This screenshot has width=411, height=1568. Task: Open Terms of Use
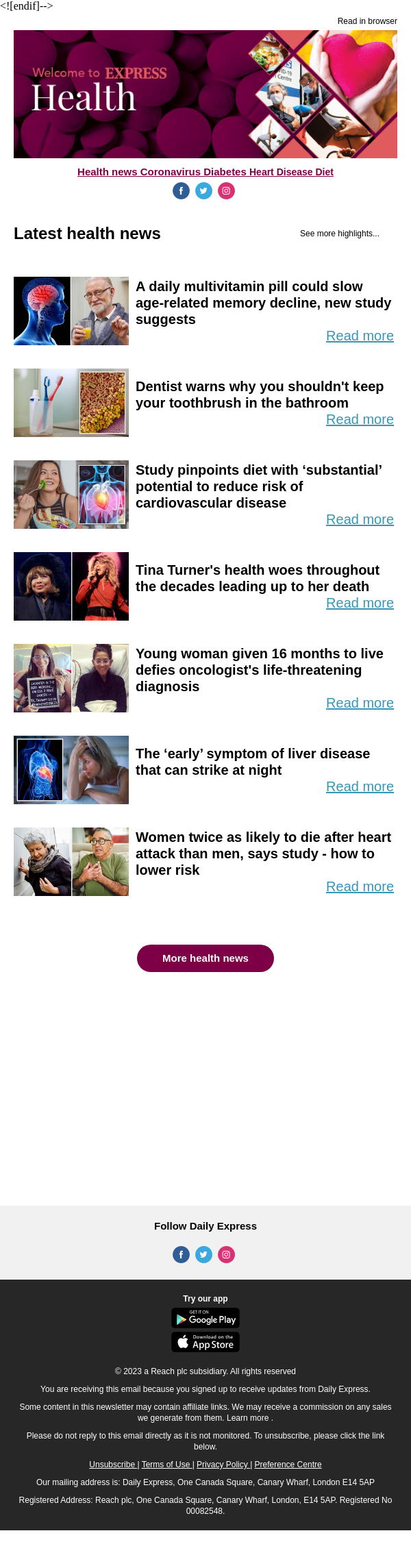pyautogui.click(x=166, y=1465)
